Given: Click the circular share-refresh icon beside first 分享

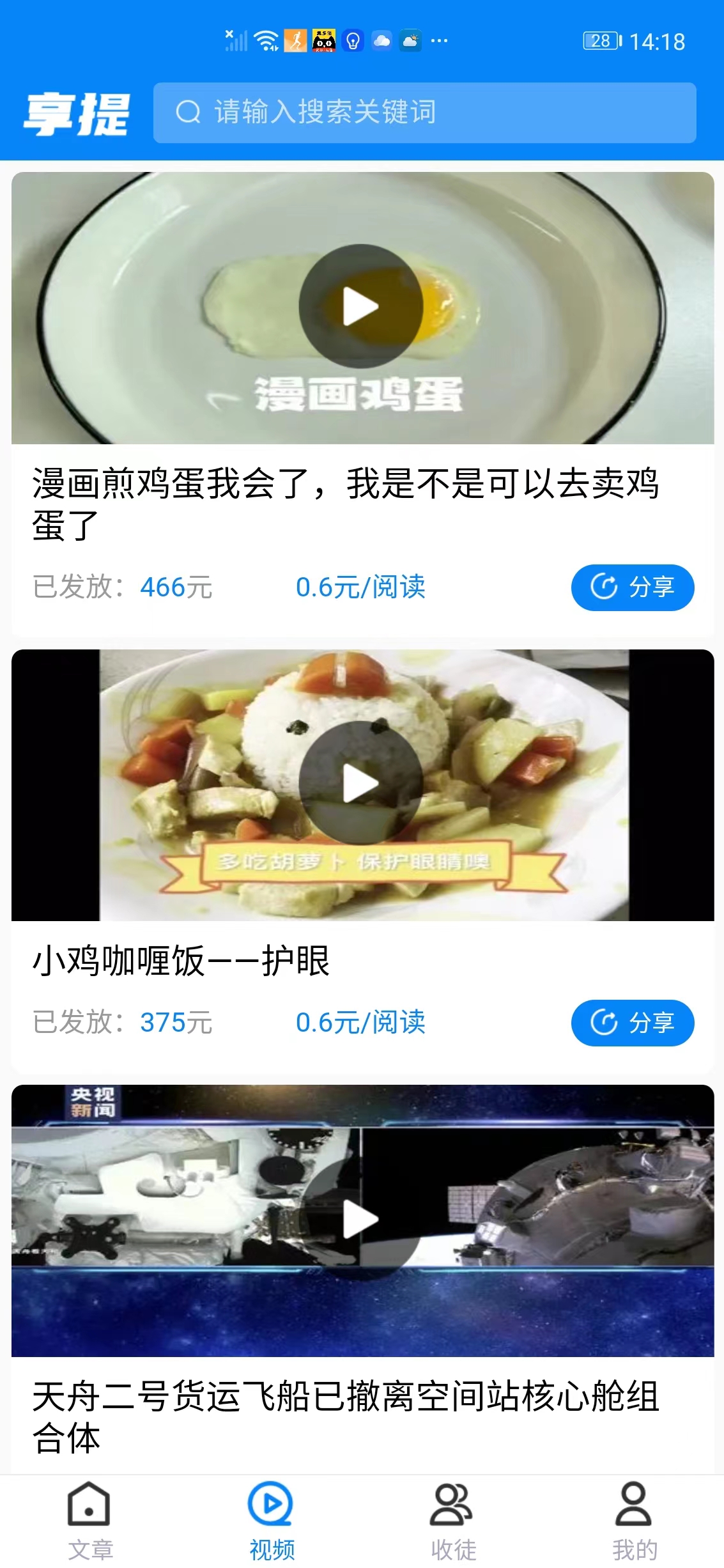Looking at the screenshot, I should (x=604, y=586).
